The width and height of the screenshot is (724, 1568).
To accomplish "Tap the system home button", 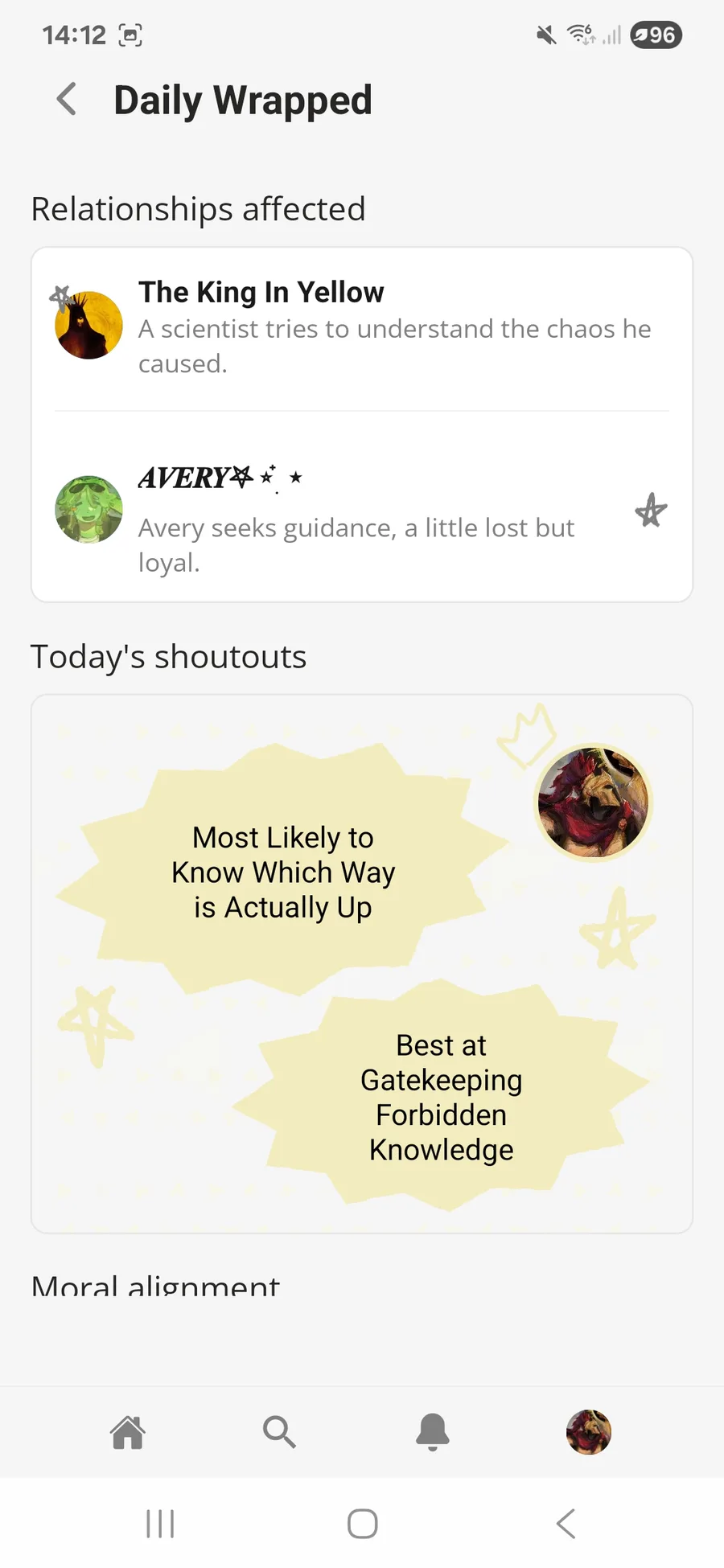I will (362, 1524).
